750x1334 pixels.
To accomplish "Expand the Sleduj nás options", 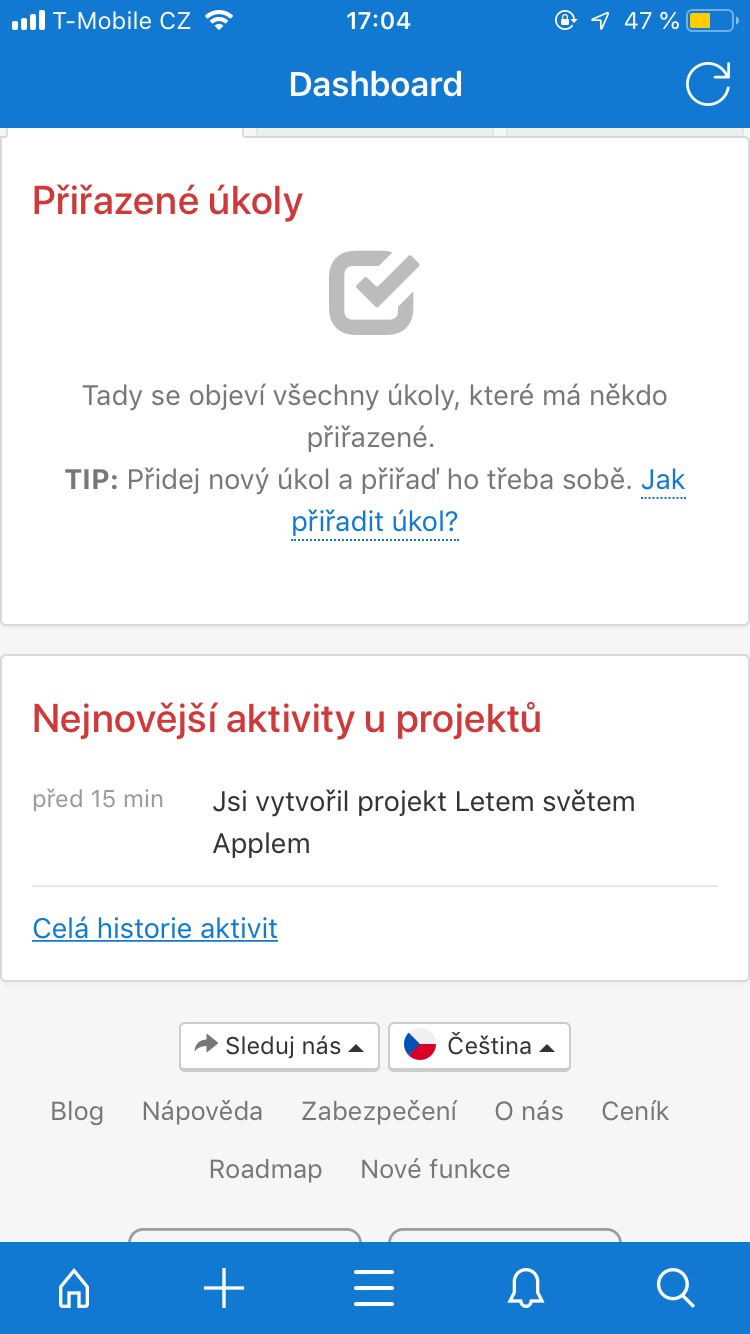I will point(278,1046).
